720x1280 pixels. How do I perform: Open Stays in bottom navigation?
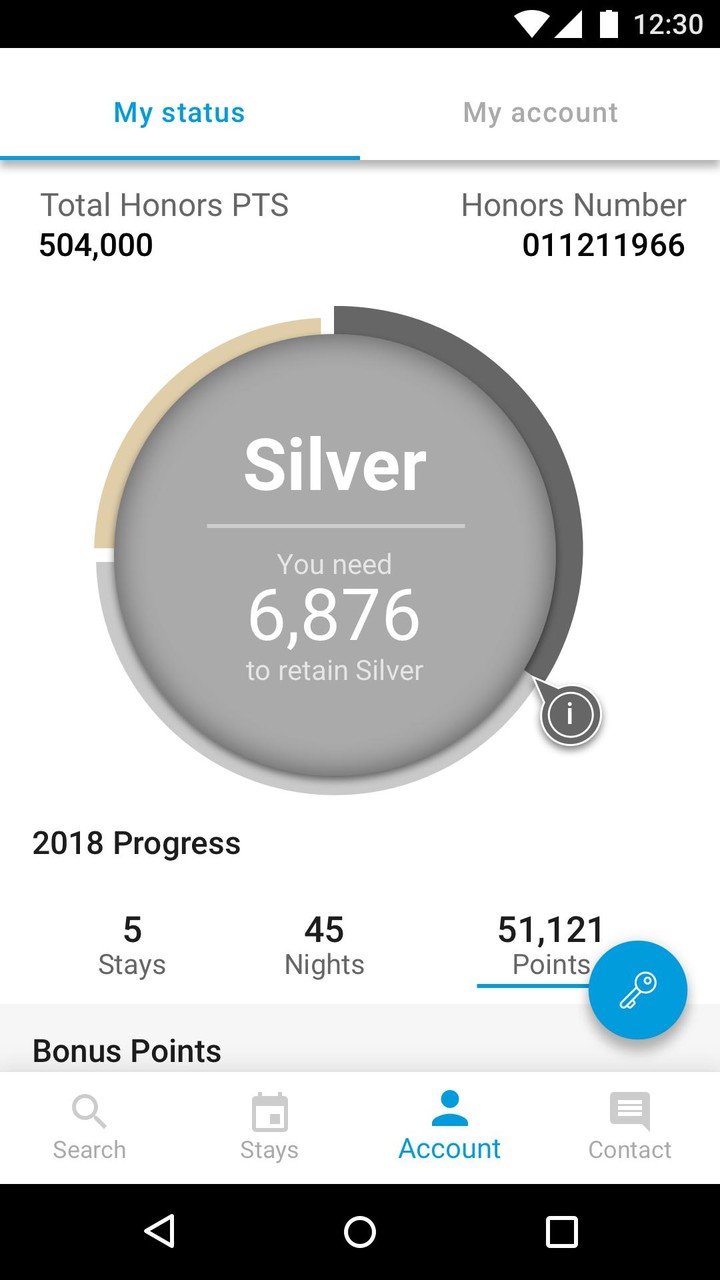pyautogui.click(x=269, y=1128)
